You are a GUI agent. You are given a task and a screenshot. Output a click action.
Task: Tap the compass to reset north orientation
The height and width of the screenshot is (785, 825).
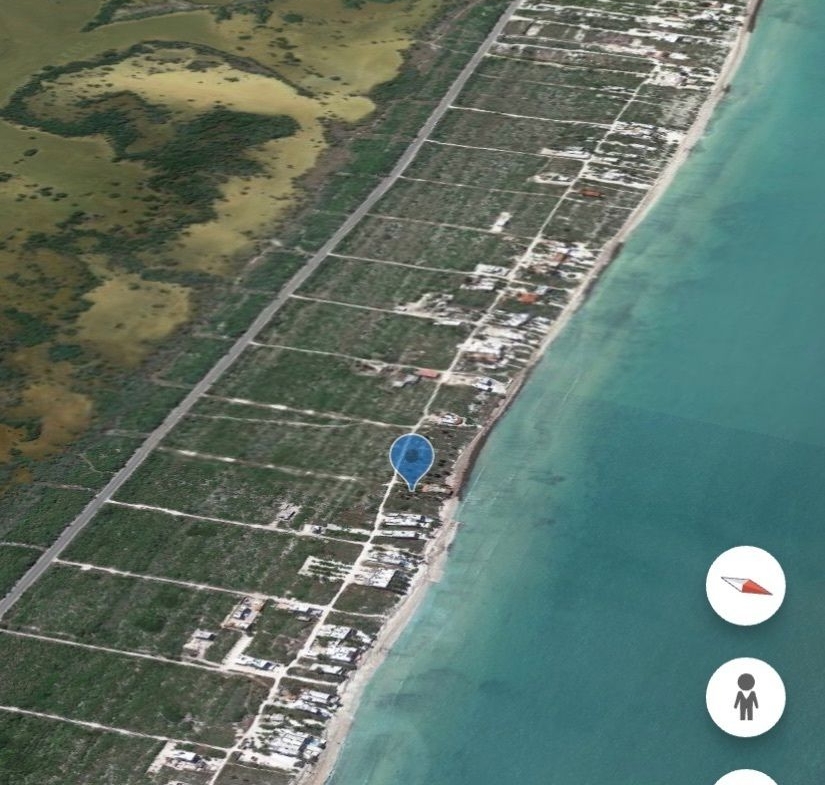click(745, 586)
